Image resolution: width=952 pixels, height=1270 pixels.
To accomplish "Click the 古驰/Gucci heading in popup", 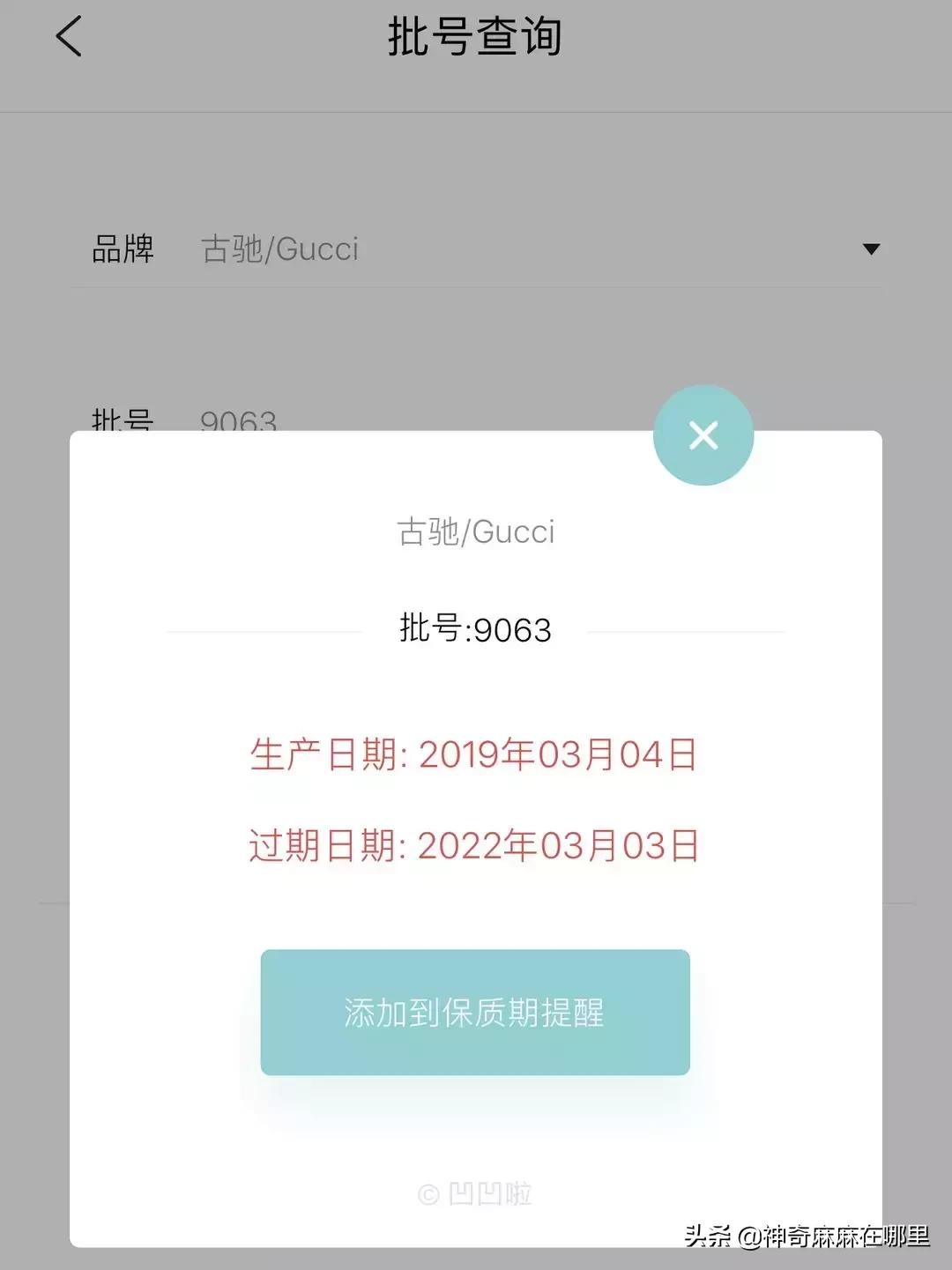I will point(476,531).
